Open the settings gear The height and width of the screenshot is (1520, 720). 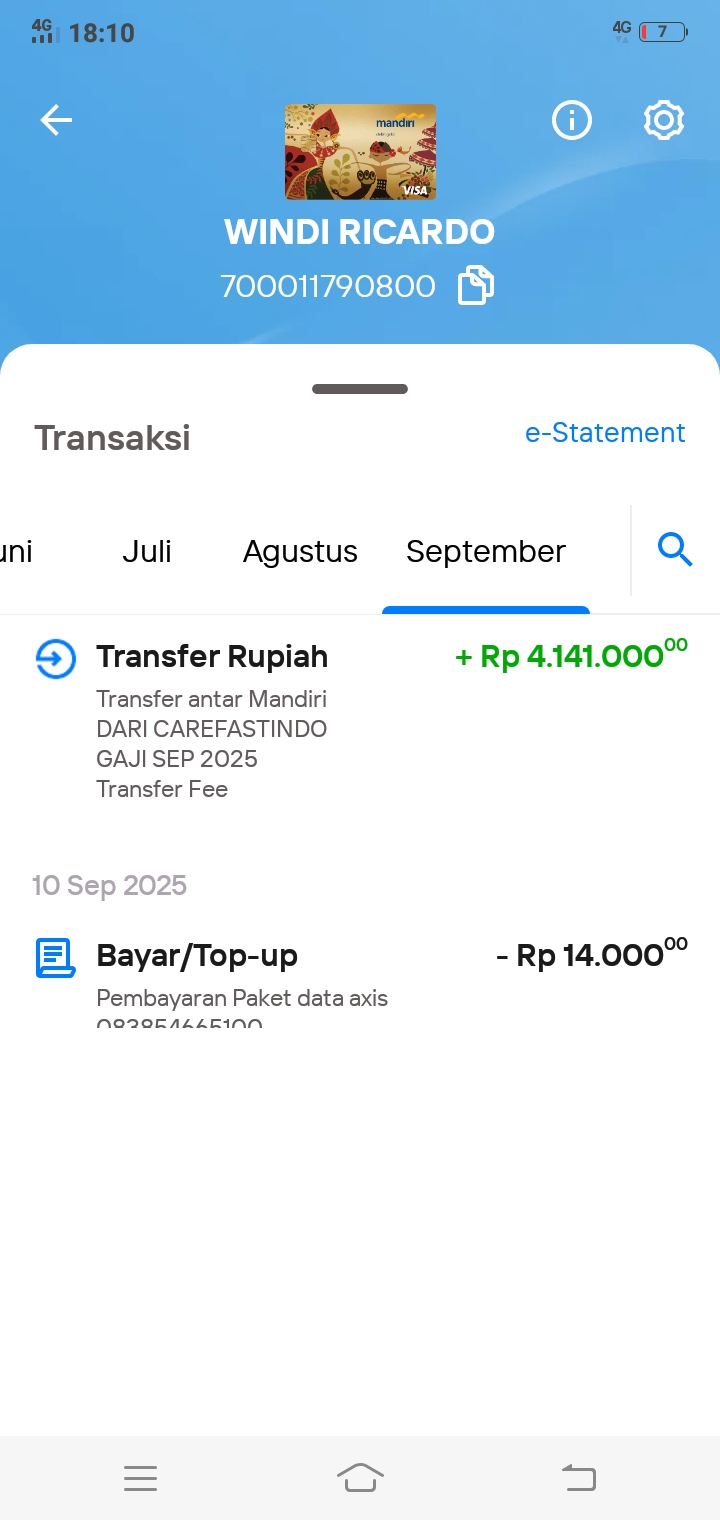click(x=663, y=121)
